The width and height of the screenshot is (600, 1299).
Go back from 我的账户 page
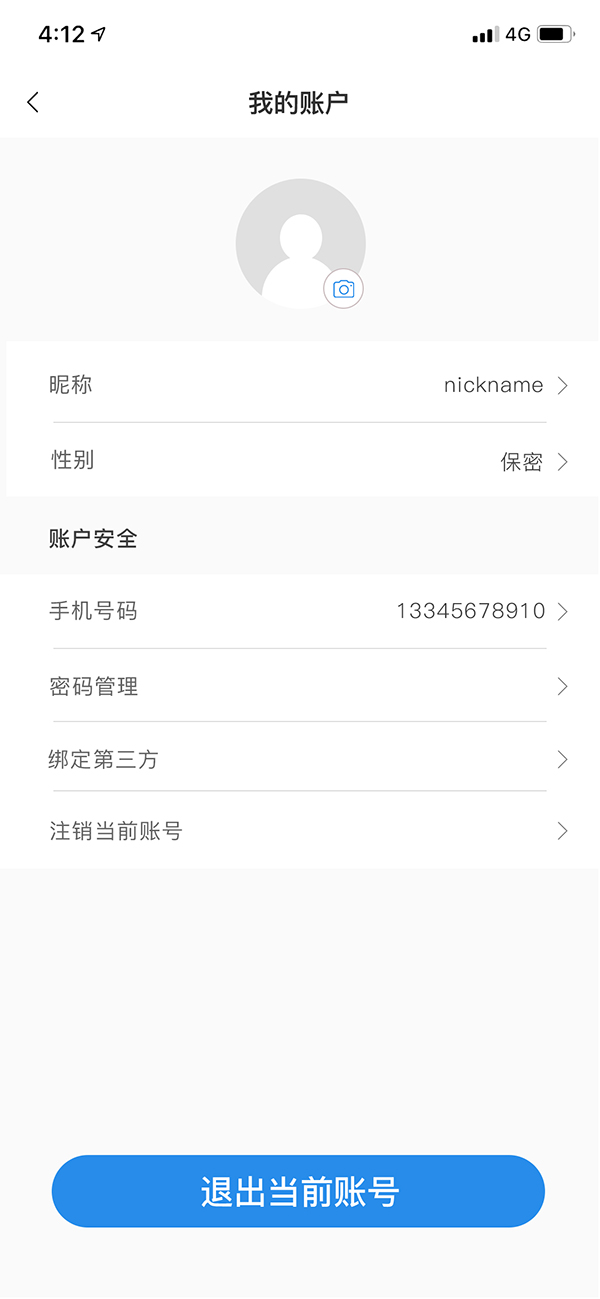(x=33, y=102)
